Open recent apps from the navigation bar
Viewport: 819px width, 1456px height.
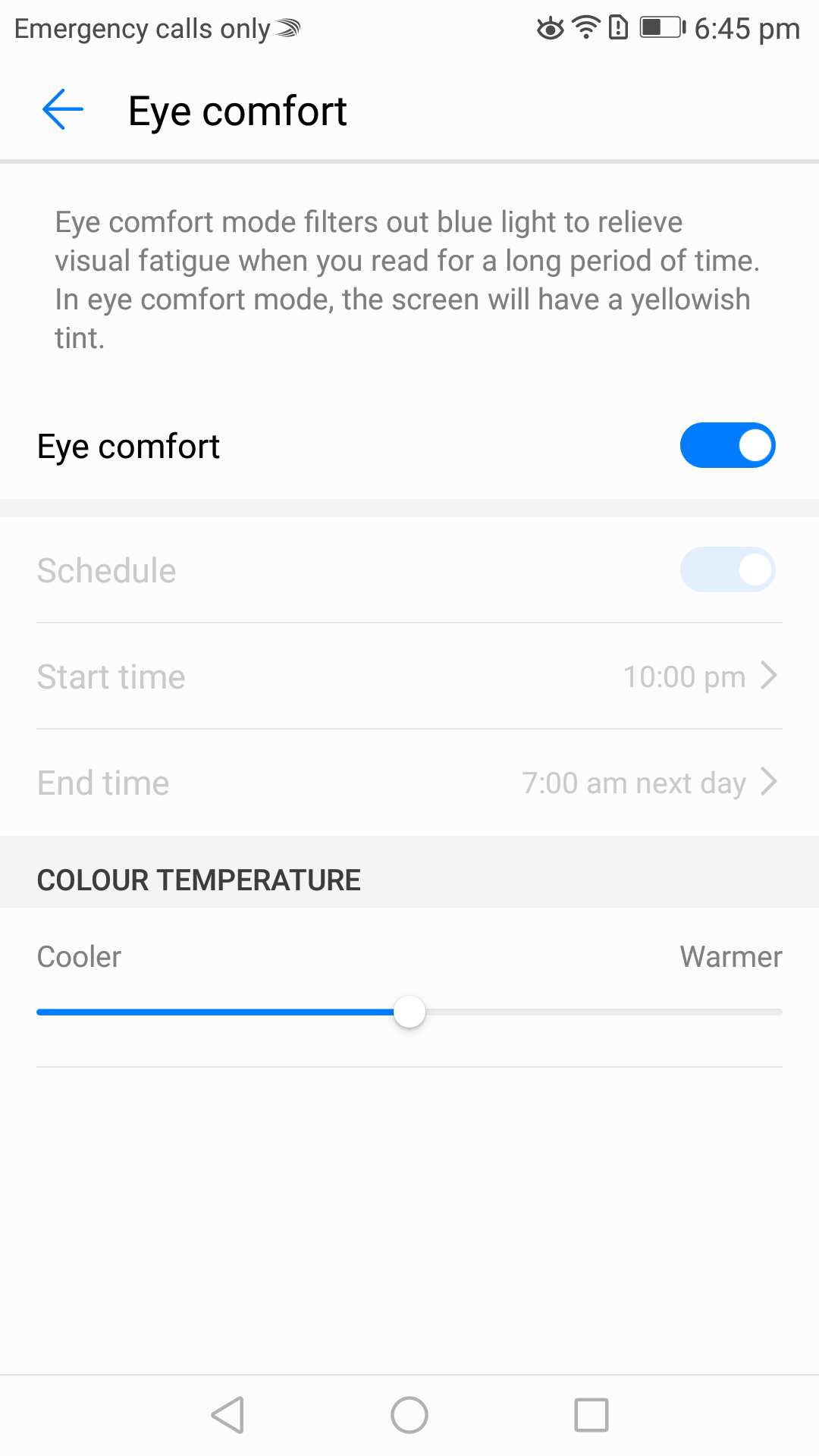click(x=591, y=1415)
